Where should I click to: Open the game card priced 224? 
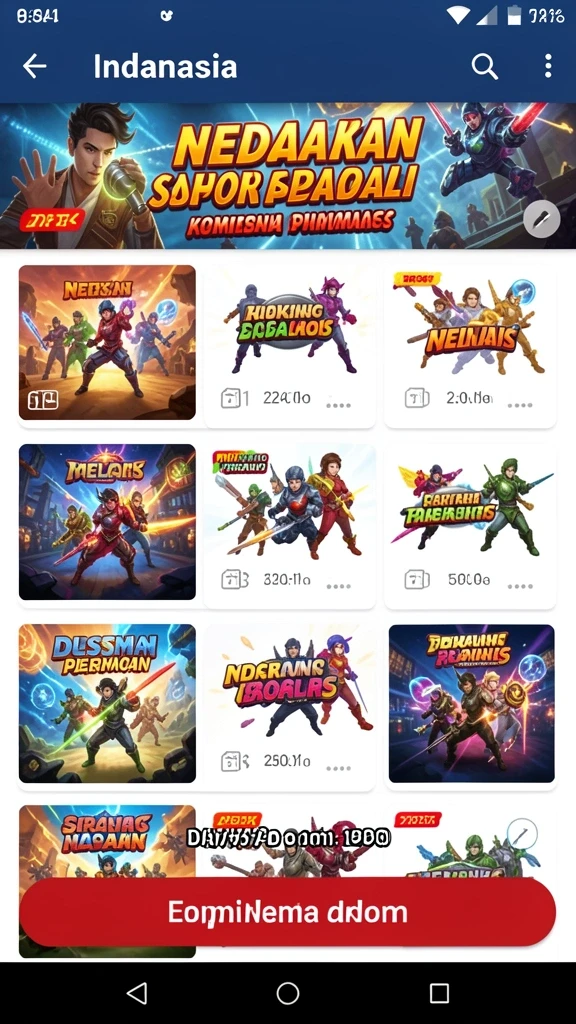(x=290, y=347)
